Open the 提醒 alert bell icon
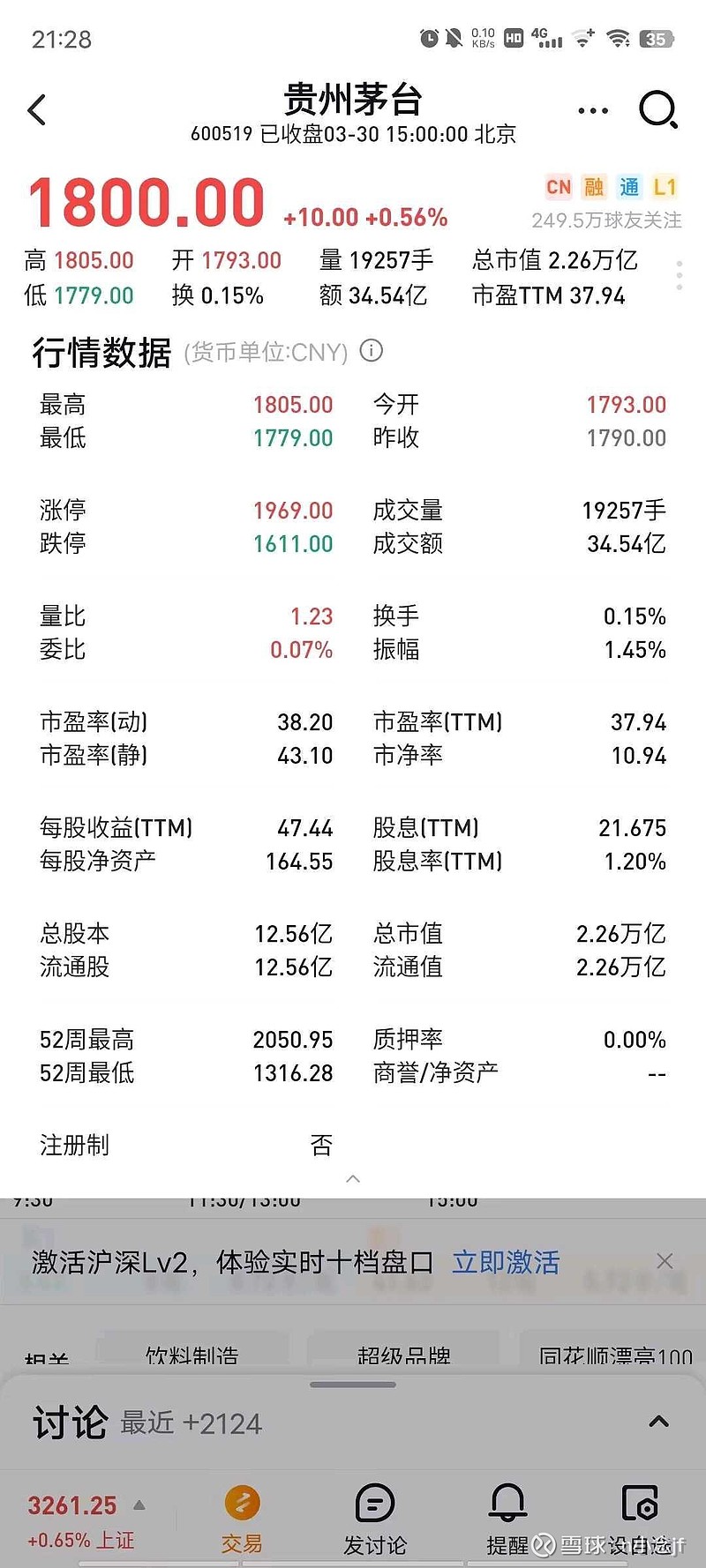 pos(508,1501)
